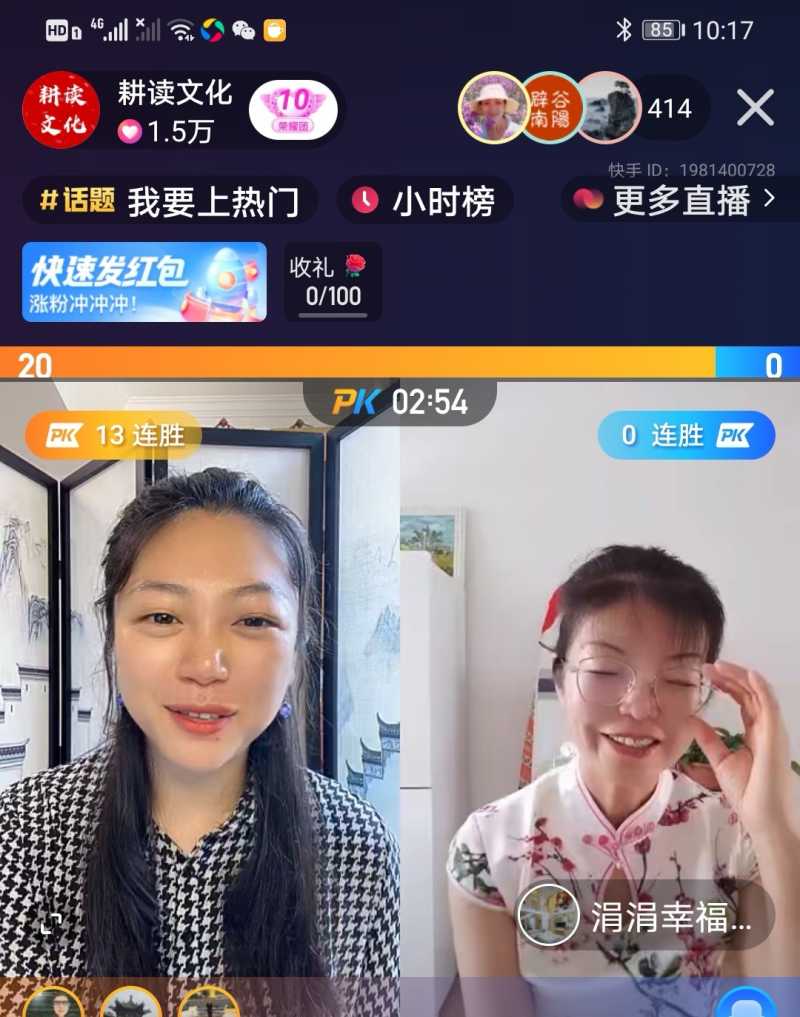Image resolution: width=800 pixels, height=1017 pixels.
Task: Open the 小时榜 hourly ranking
Action: click(x=425, y=200)
